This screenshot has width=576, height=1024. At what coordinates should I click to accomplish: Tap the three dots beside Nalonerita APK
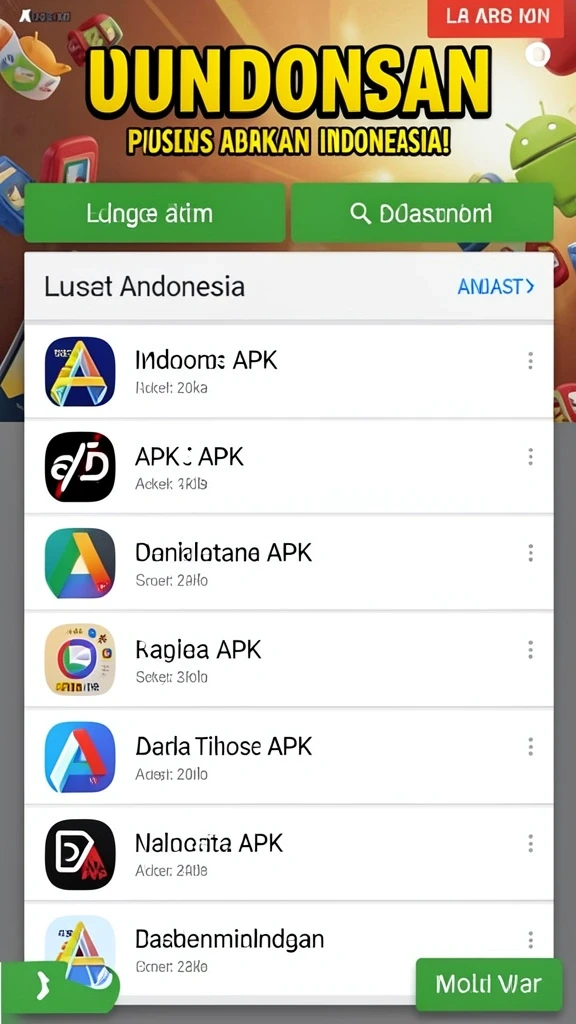click(530, 843)
